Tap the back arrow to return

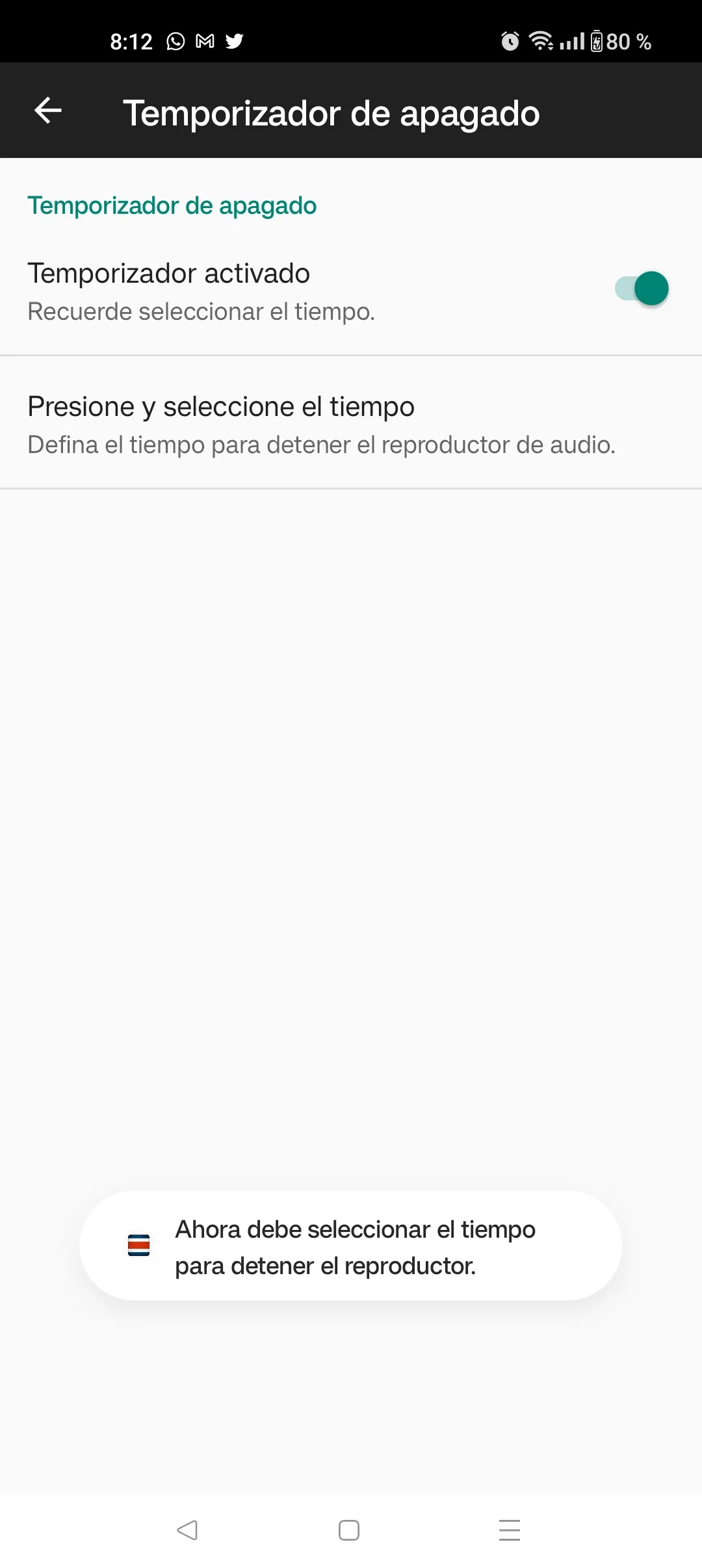point(47,111)
